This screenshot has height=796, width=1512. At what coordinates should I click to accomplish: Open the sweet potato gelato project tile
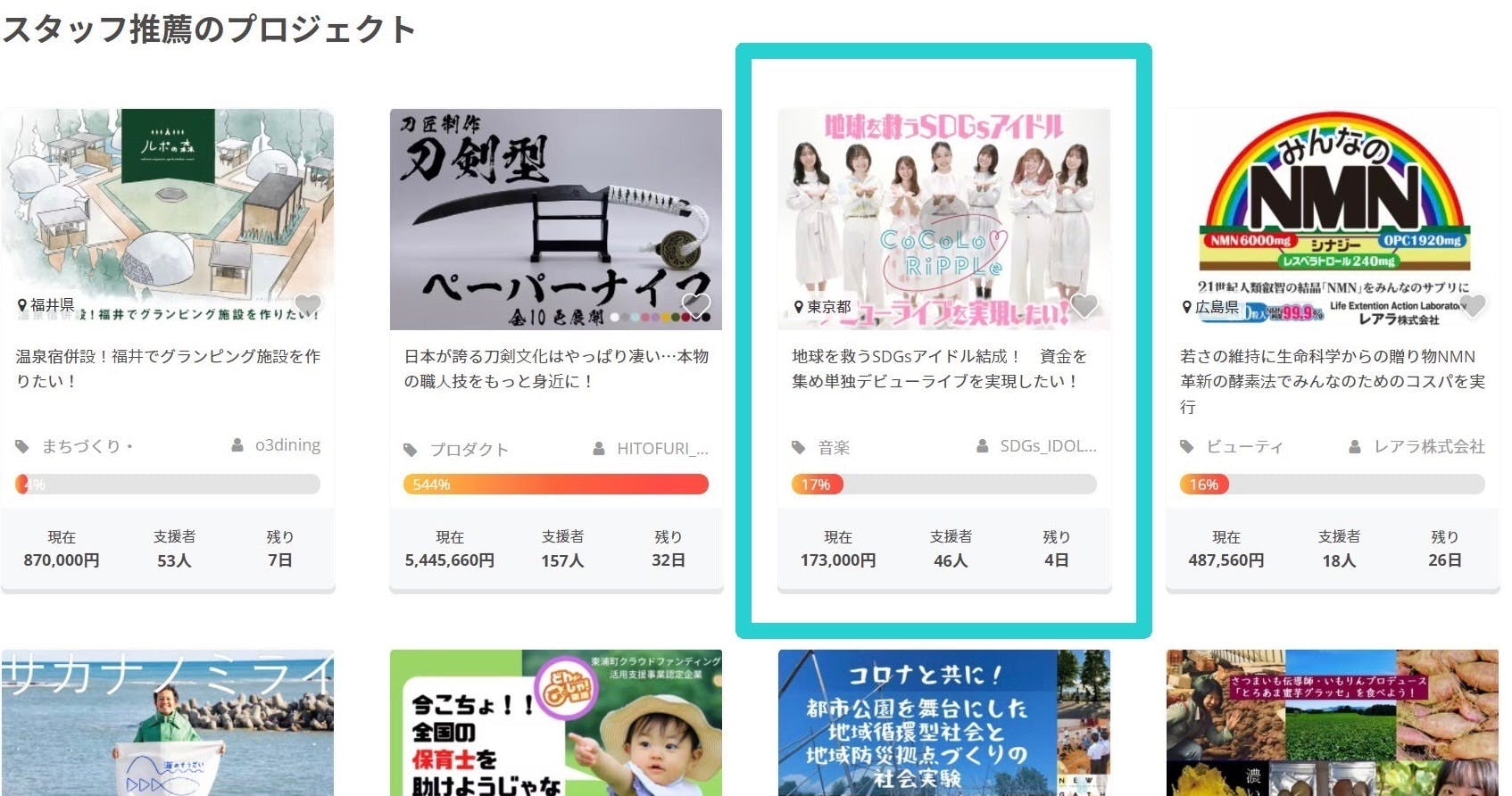1332,723
